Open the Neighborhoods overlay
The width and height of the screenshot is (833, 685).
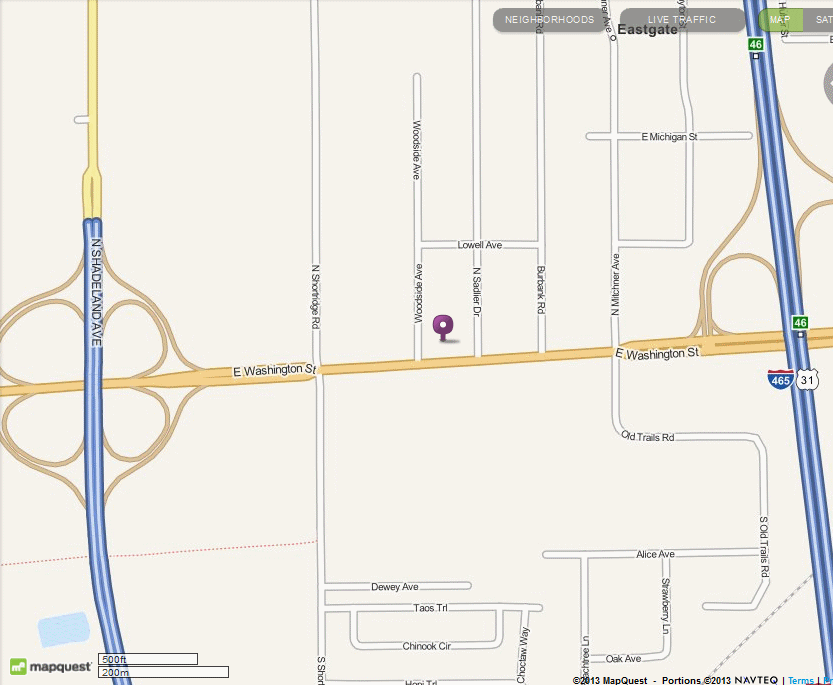(549, 20)
